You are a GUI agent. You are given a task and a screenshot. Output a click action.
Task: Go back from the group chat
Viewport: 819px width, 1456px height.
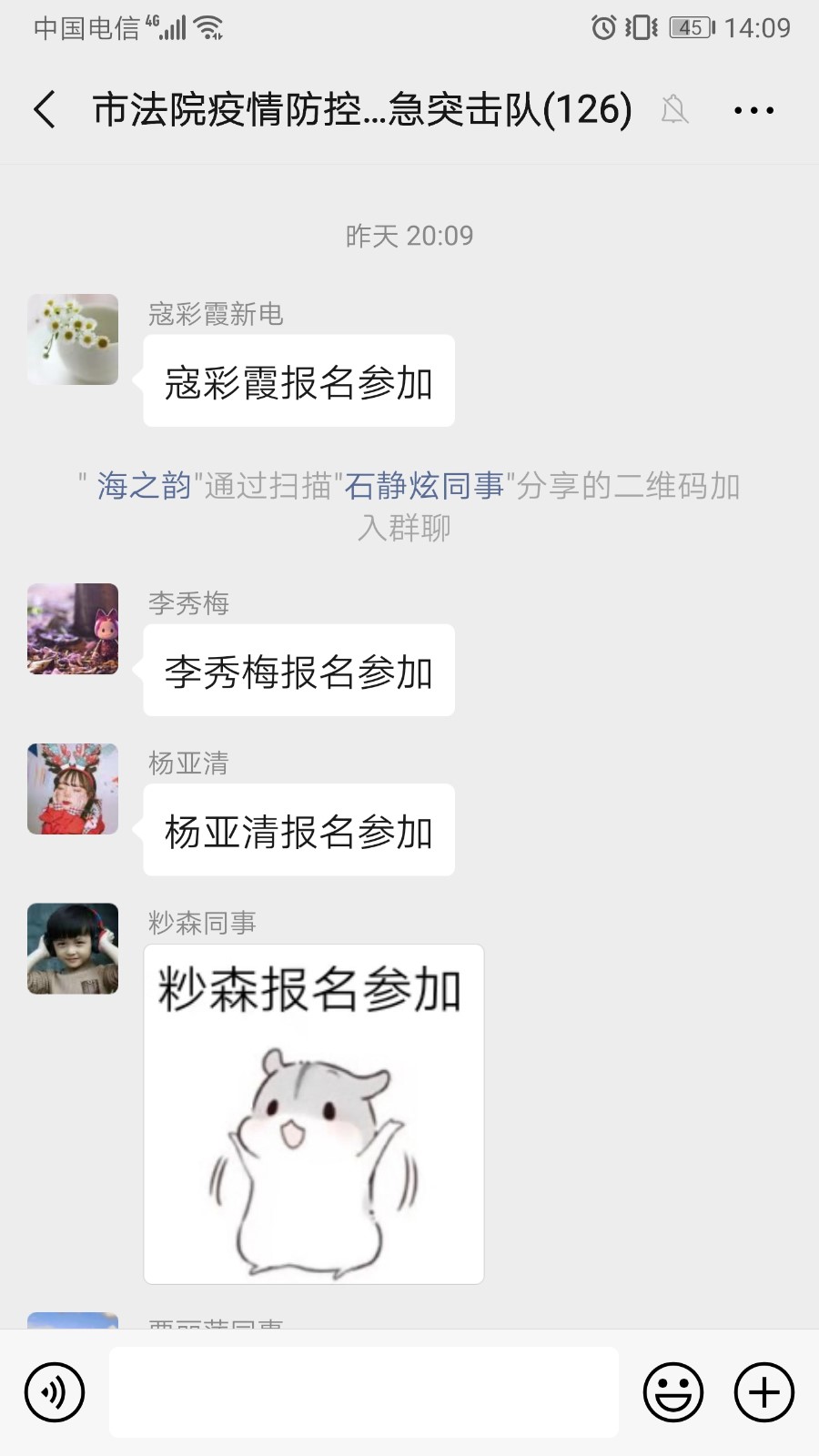pos(45,110)
